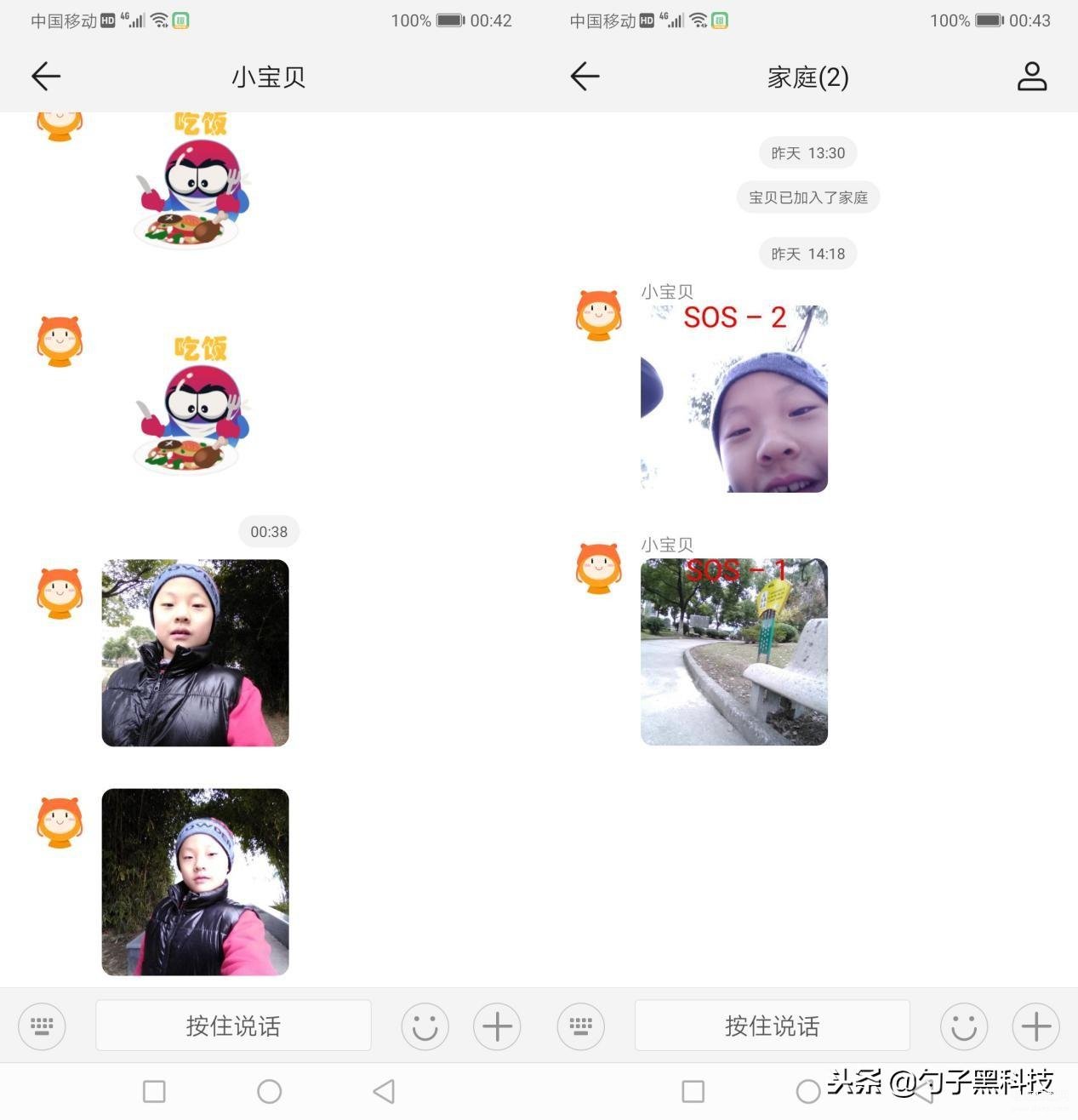Open the emoji picker in 家庭(2) chat
The height and width of the screenshot is (1120, 1078).
(x=963, y=1026)
